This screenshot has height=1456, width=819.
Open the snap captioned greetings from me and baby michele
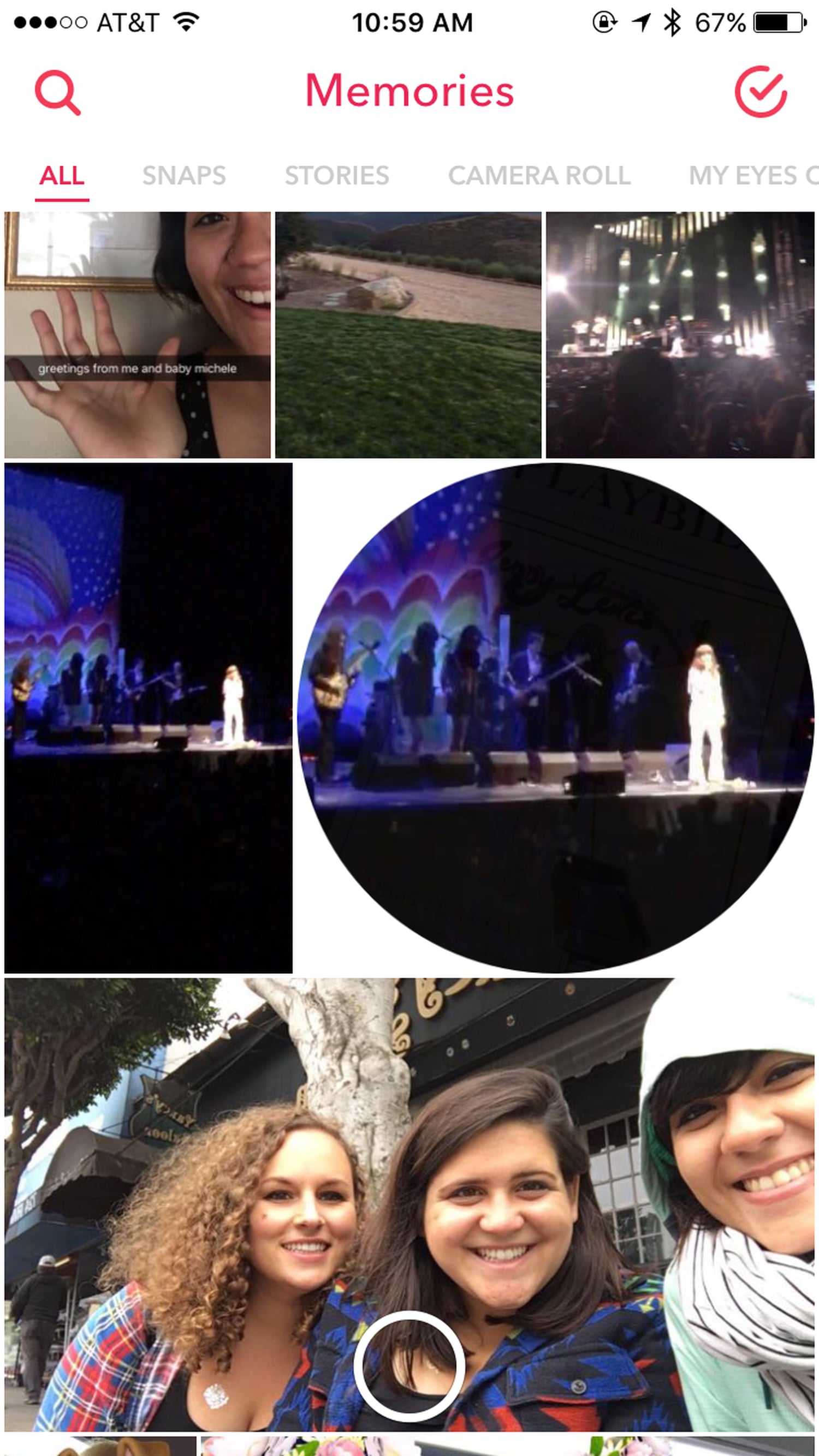tap(138, 335)
